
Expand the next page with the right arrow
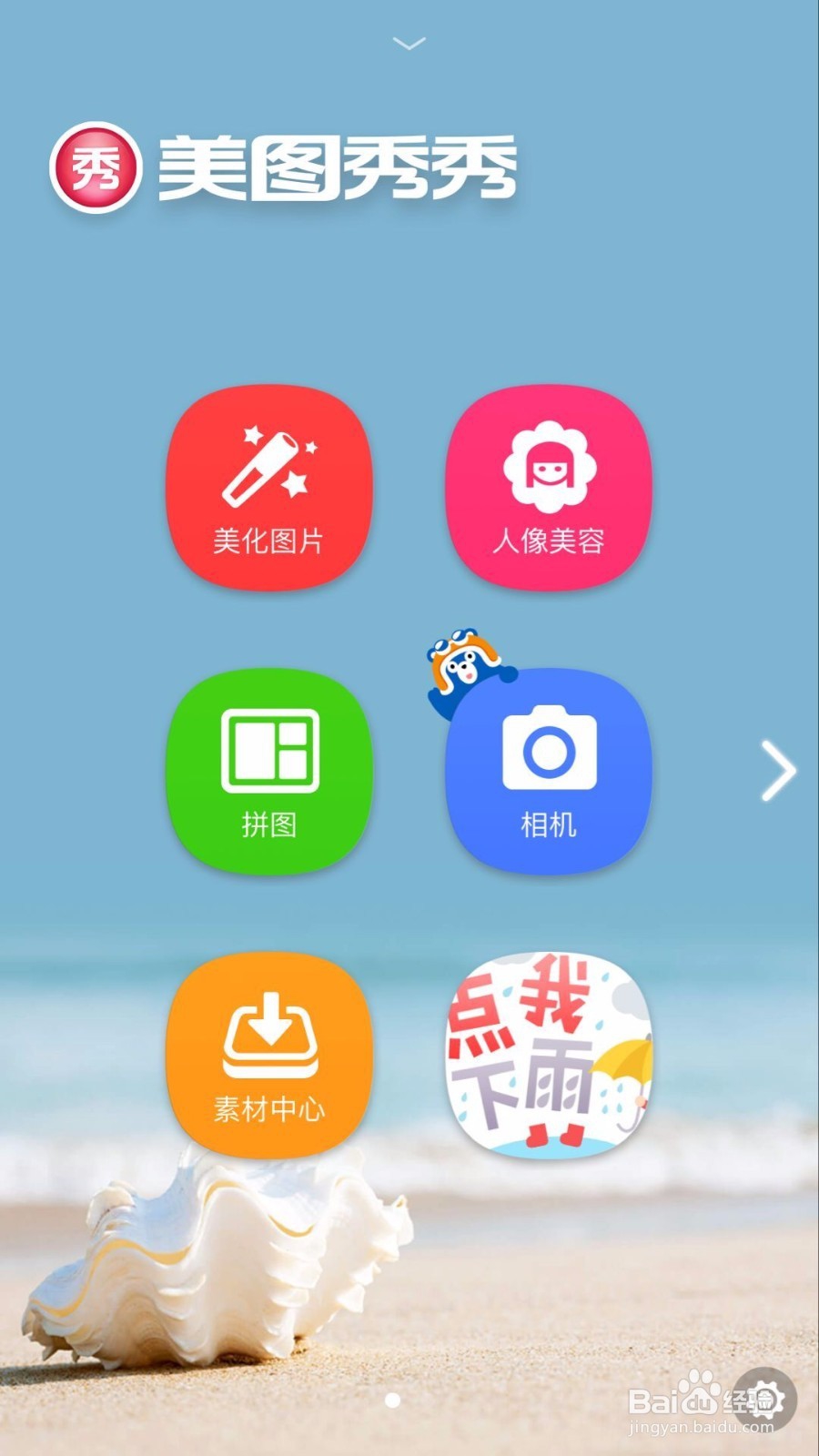tap(775, 769)
